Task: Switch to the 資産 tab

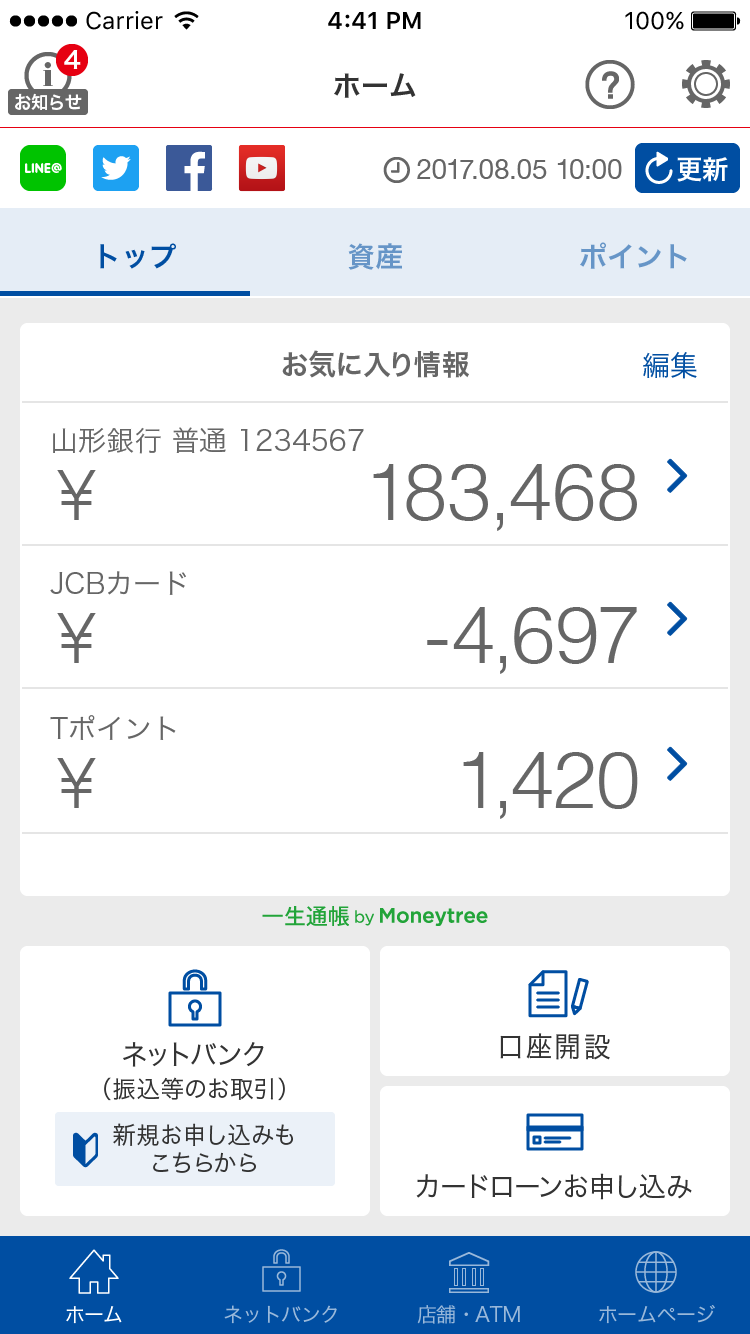Action: coord(375,256)
